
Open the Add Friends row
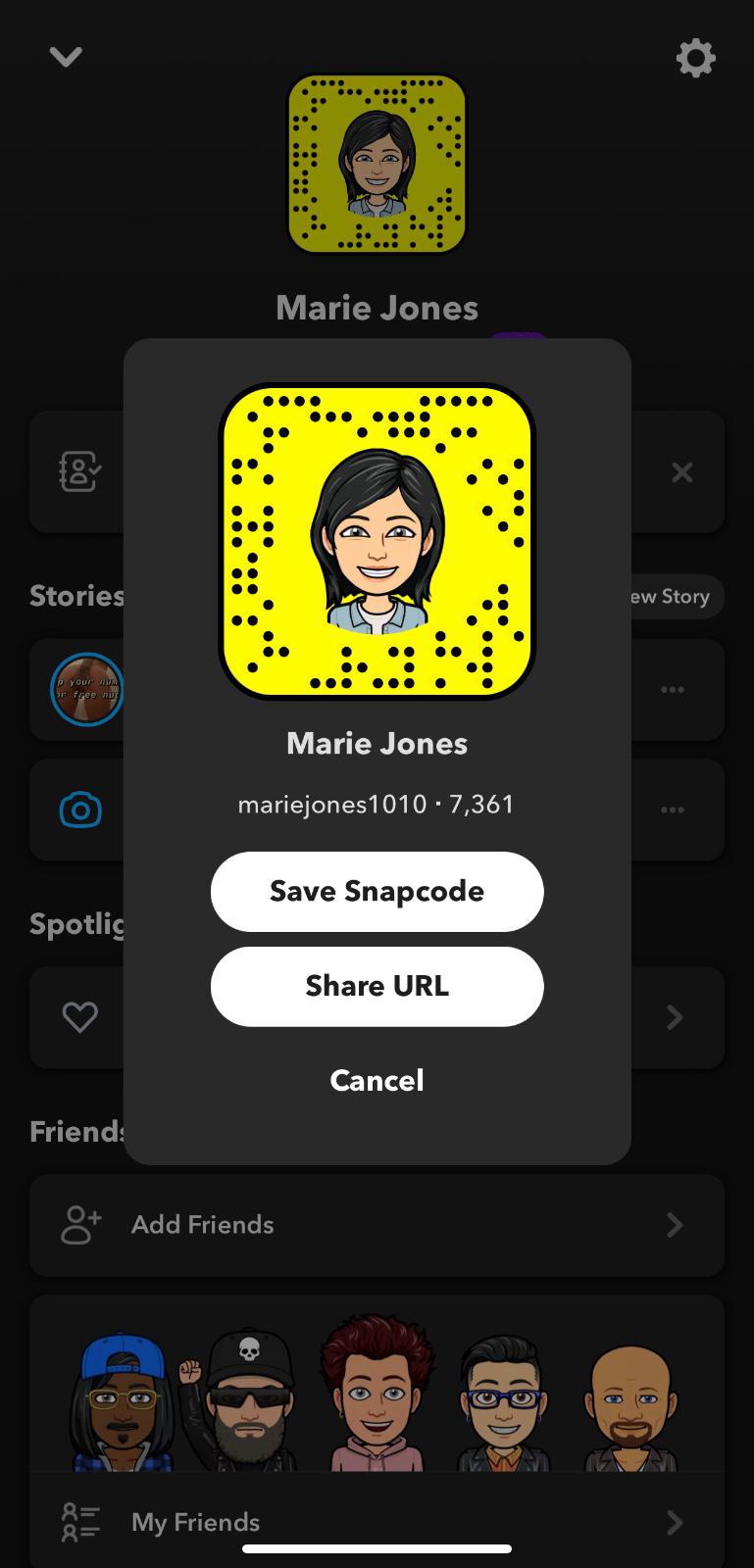(377, 1225)
